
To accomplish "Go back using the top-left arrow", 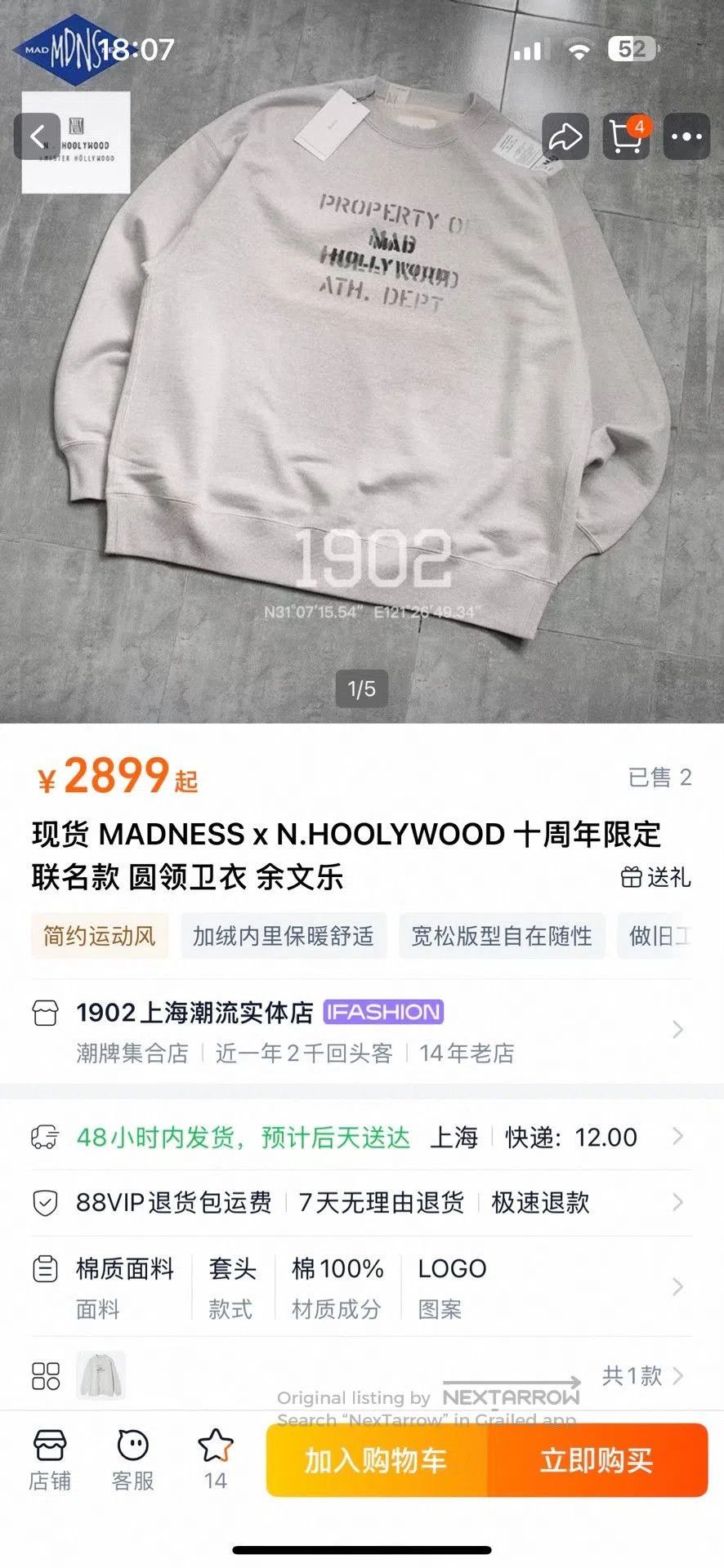I will pos(38,136).
